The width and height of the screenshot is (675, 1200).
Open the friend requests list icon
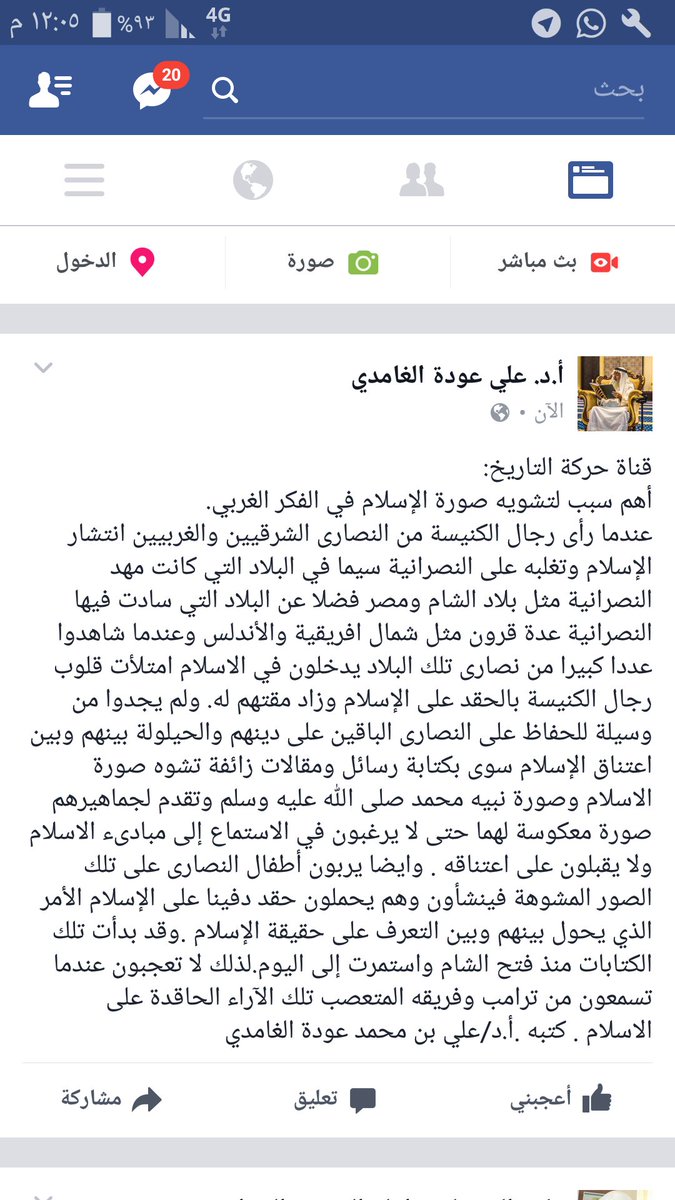(49, 91)
